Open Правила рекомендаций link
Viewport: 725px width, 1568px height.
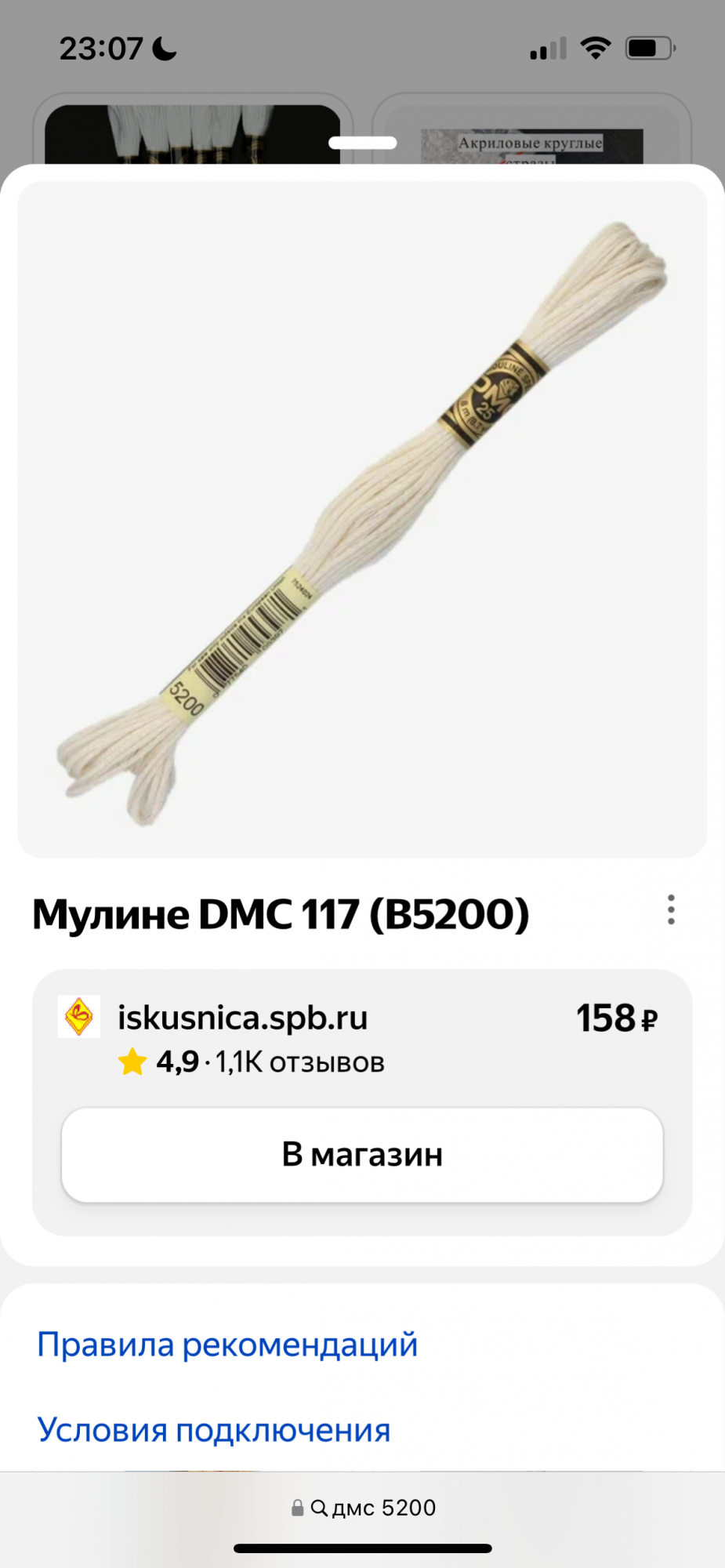227,1344
